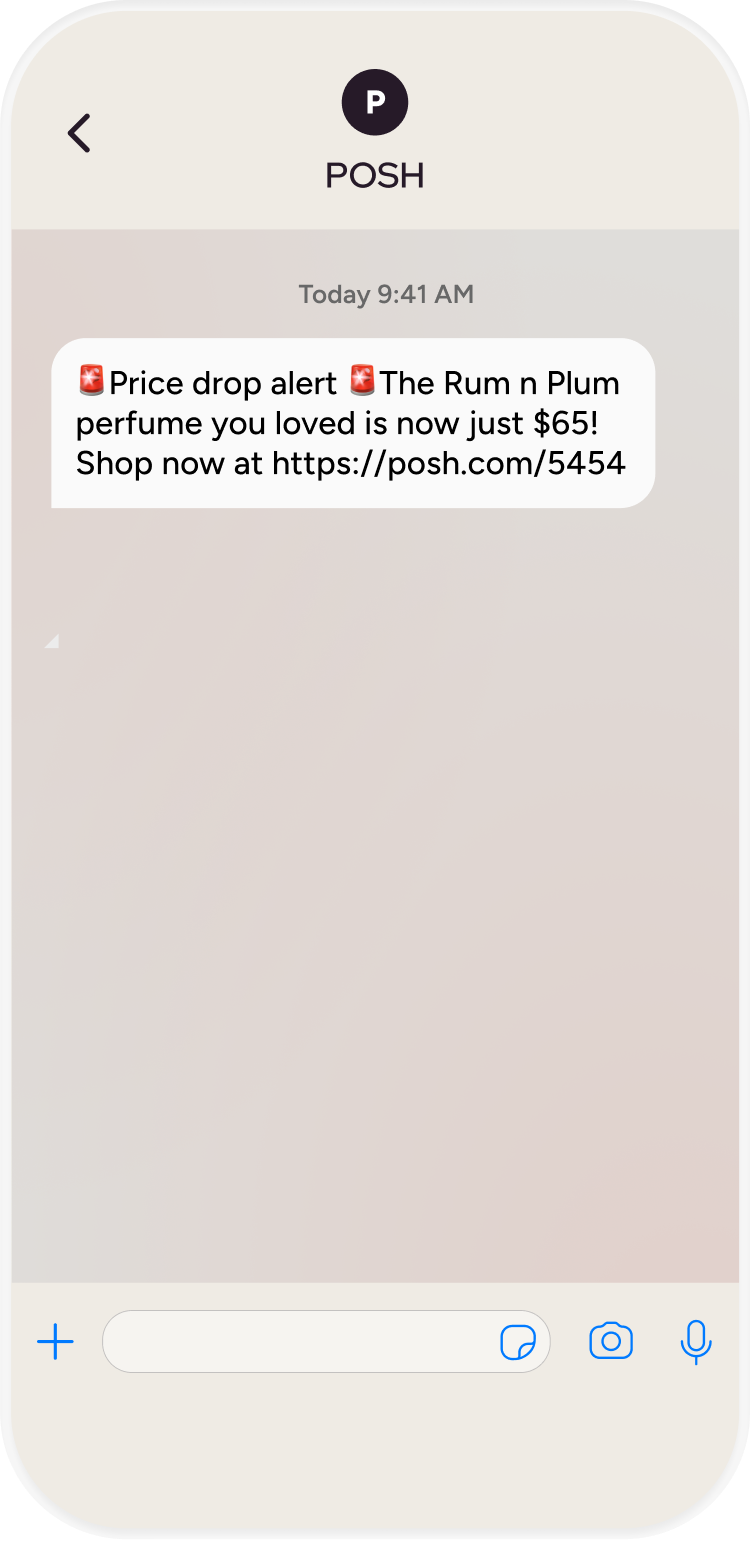Open the sticker picker in the text field
Viewport: 750px width, 1541px height.
tap(517, 1342)
